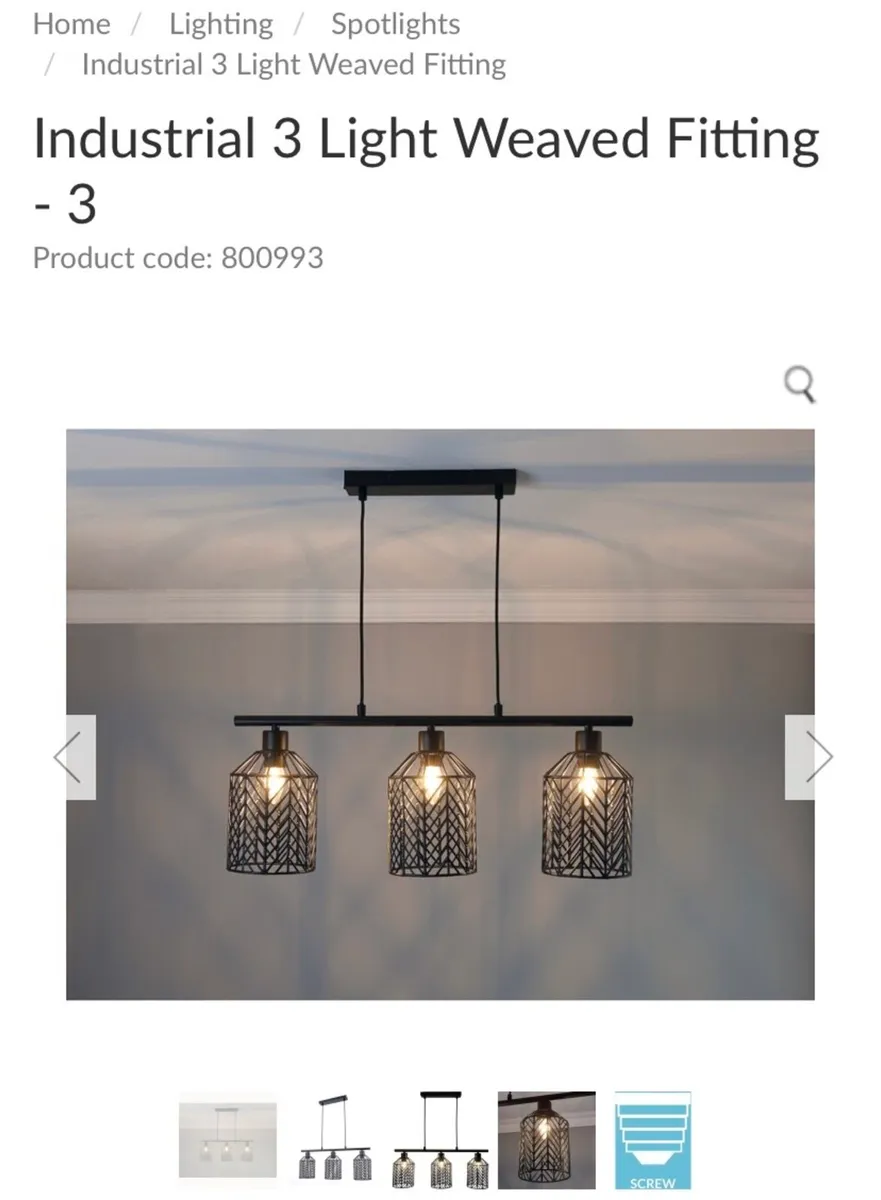Open the Spotlights breadcrumb link

395,23
